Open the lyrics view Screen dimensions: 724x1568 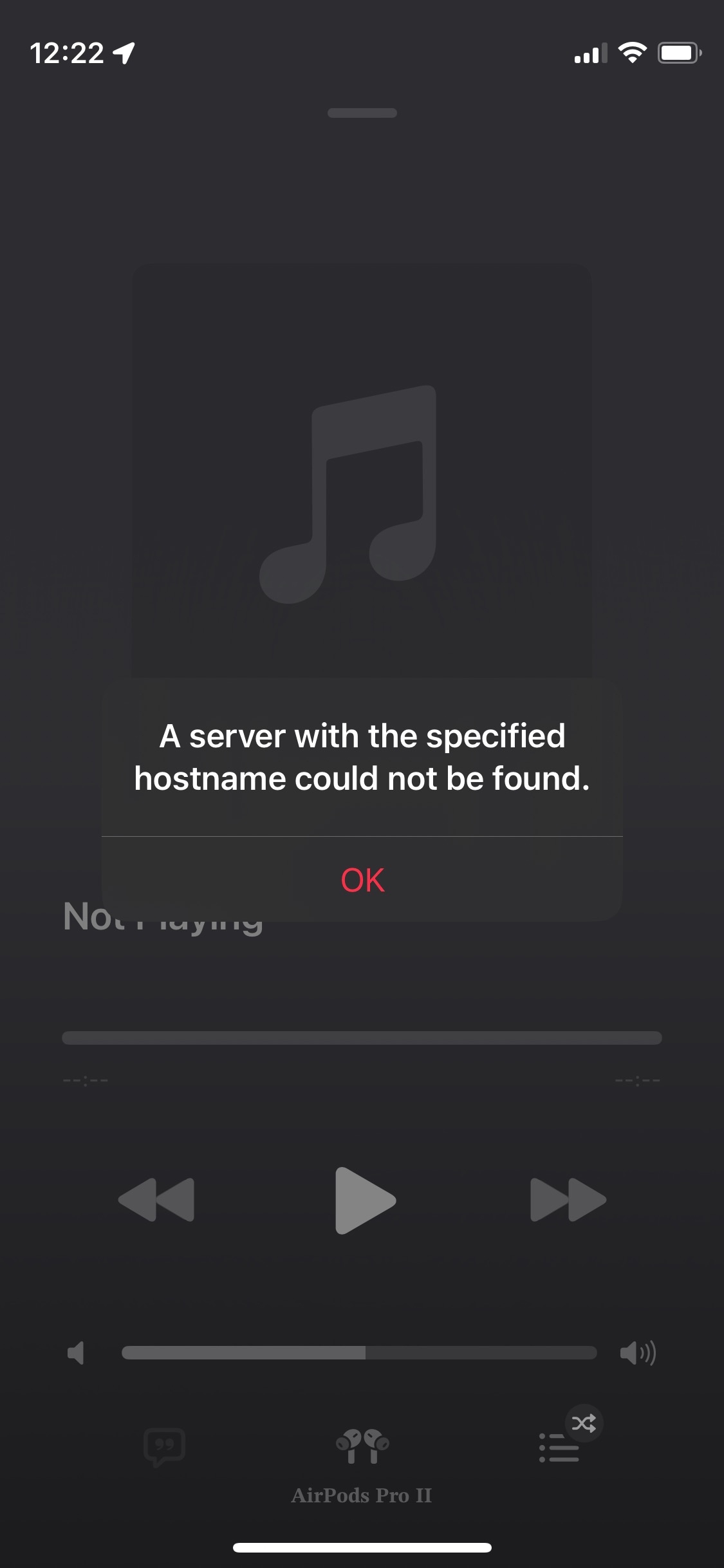click(x=165, y=1447)
